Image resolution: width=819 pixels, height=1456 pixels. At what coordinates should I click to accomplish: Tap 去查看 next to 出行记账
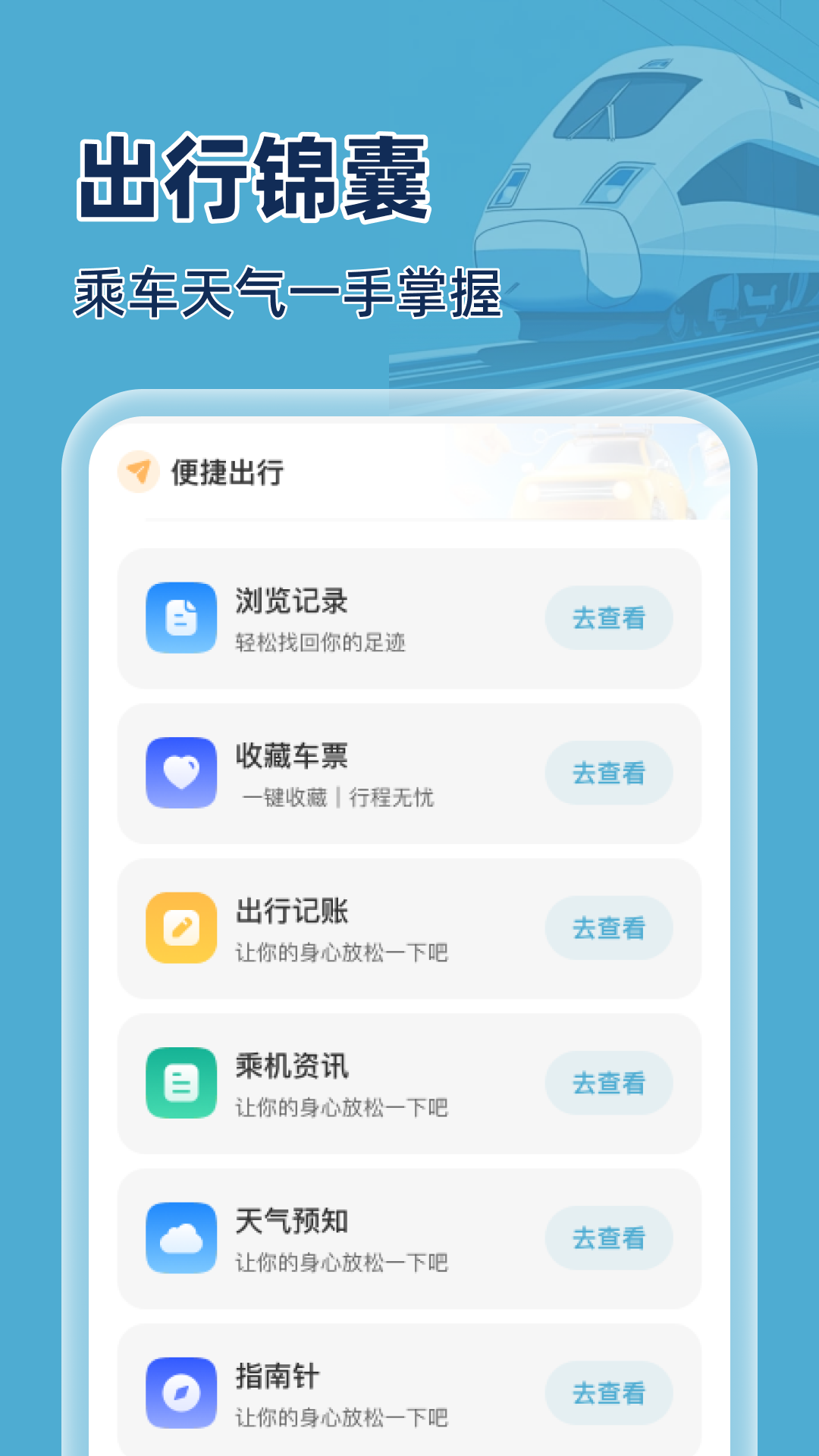(609, 929)
